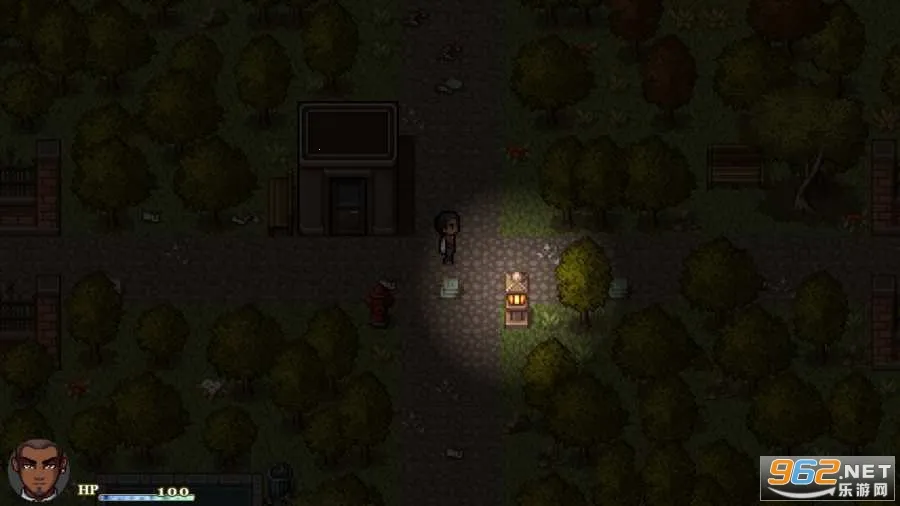The height and width of the screenshot is (506, 900).
Task: Enter the dark building's front door
Action: [x=348, y=206]
